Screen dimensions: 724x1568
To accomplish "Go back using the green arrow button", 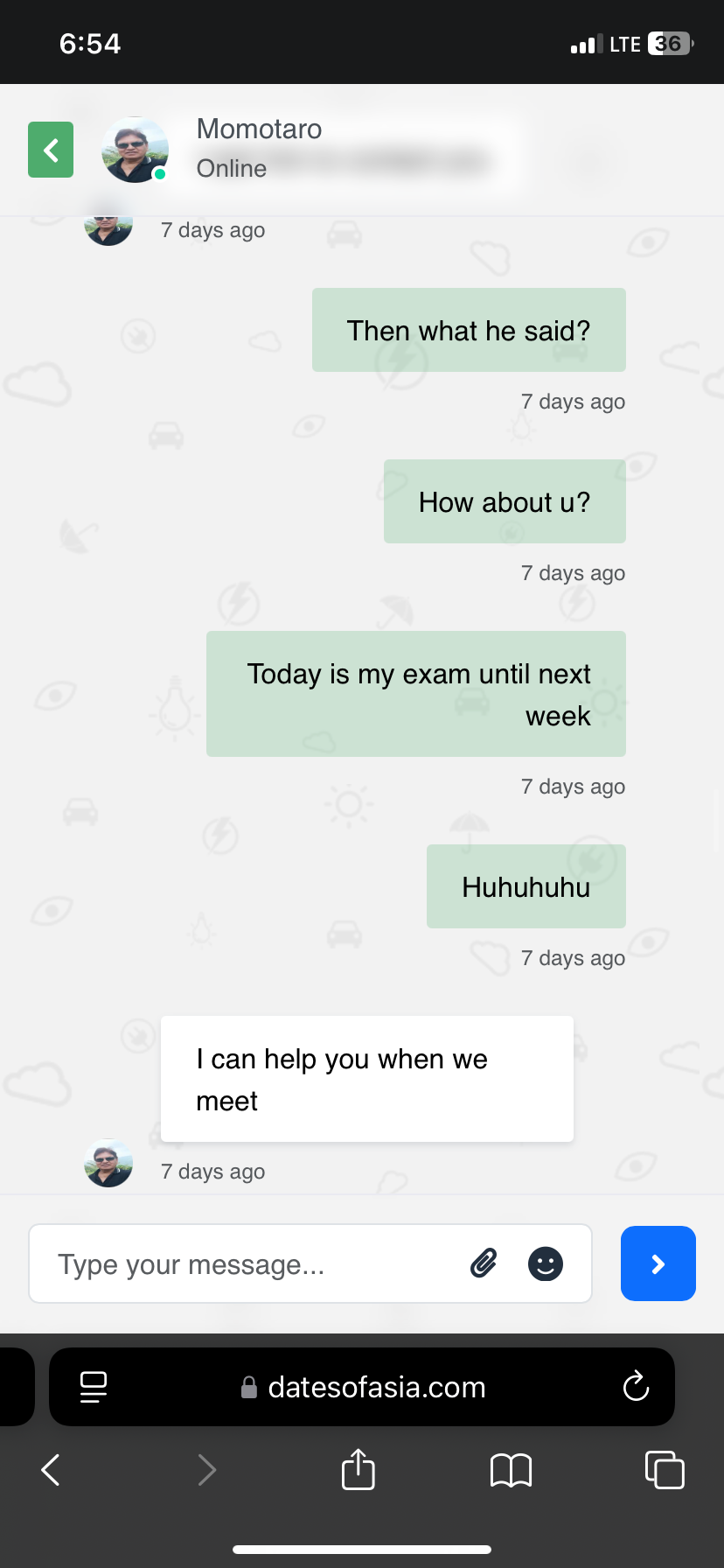I will coord(51,150).
